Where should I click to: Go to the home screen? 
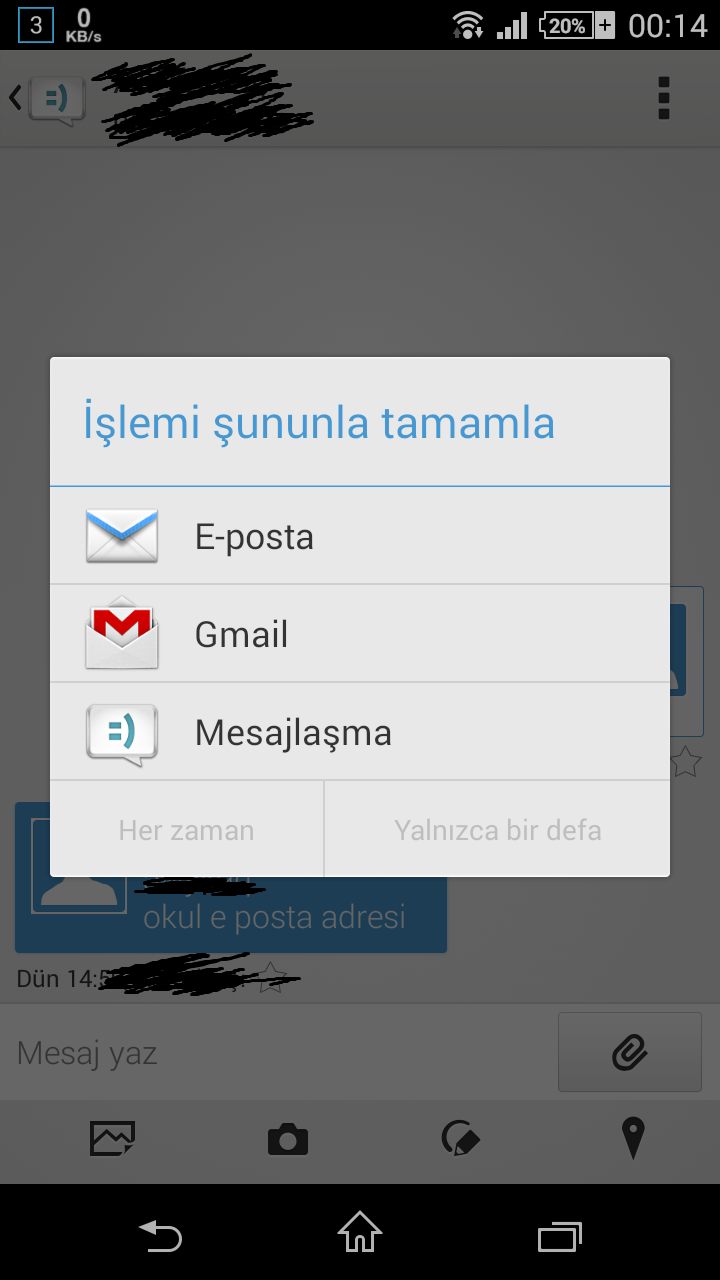click(x=360, y=1232)
